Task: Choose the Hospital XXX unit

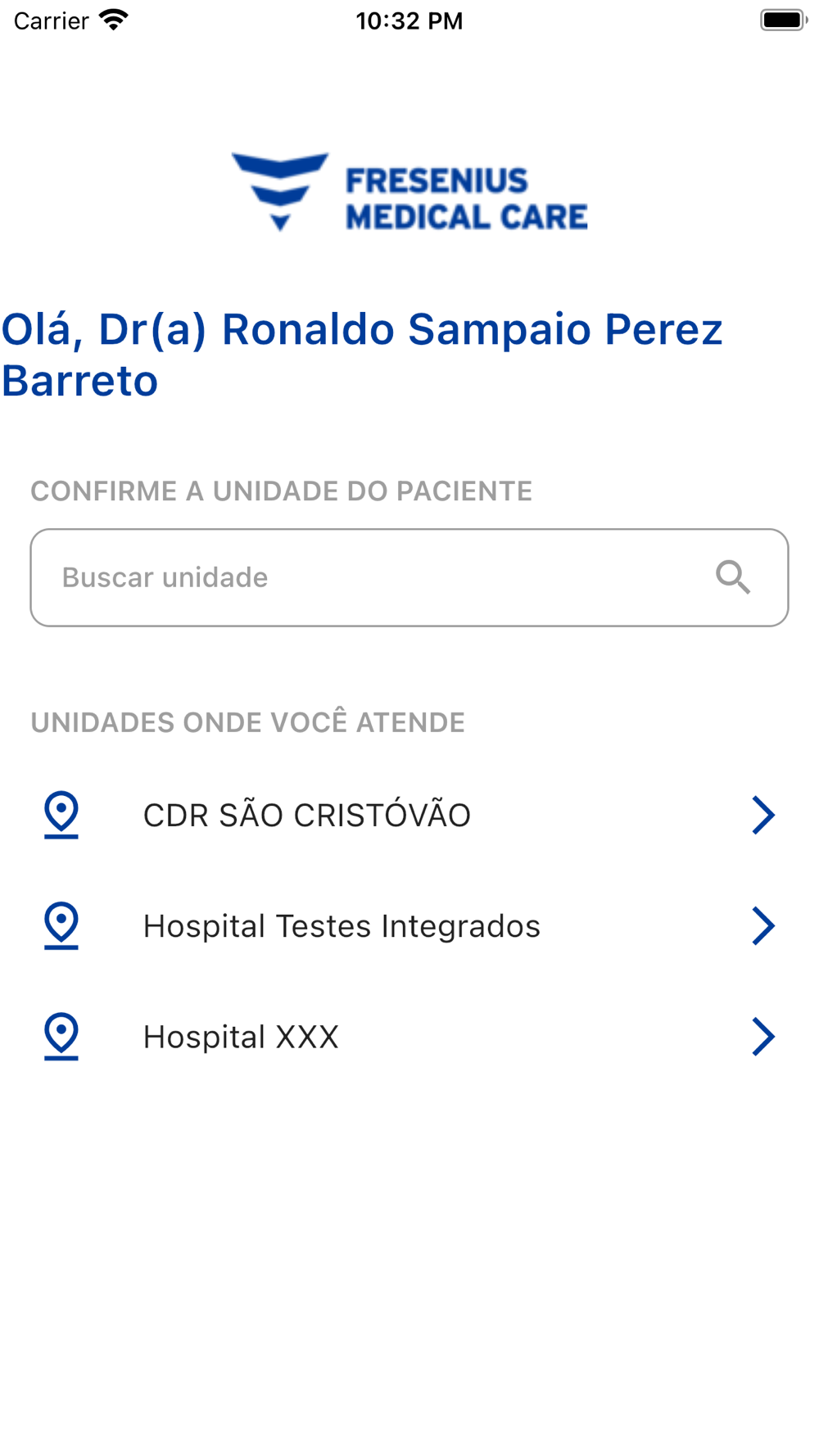Action: [409, 1036]
